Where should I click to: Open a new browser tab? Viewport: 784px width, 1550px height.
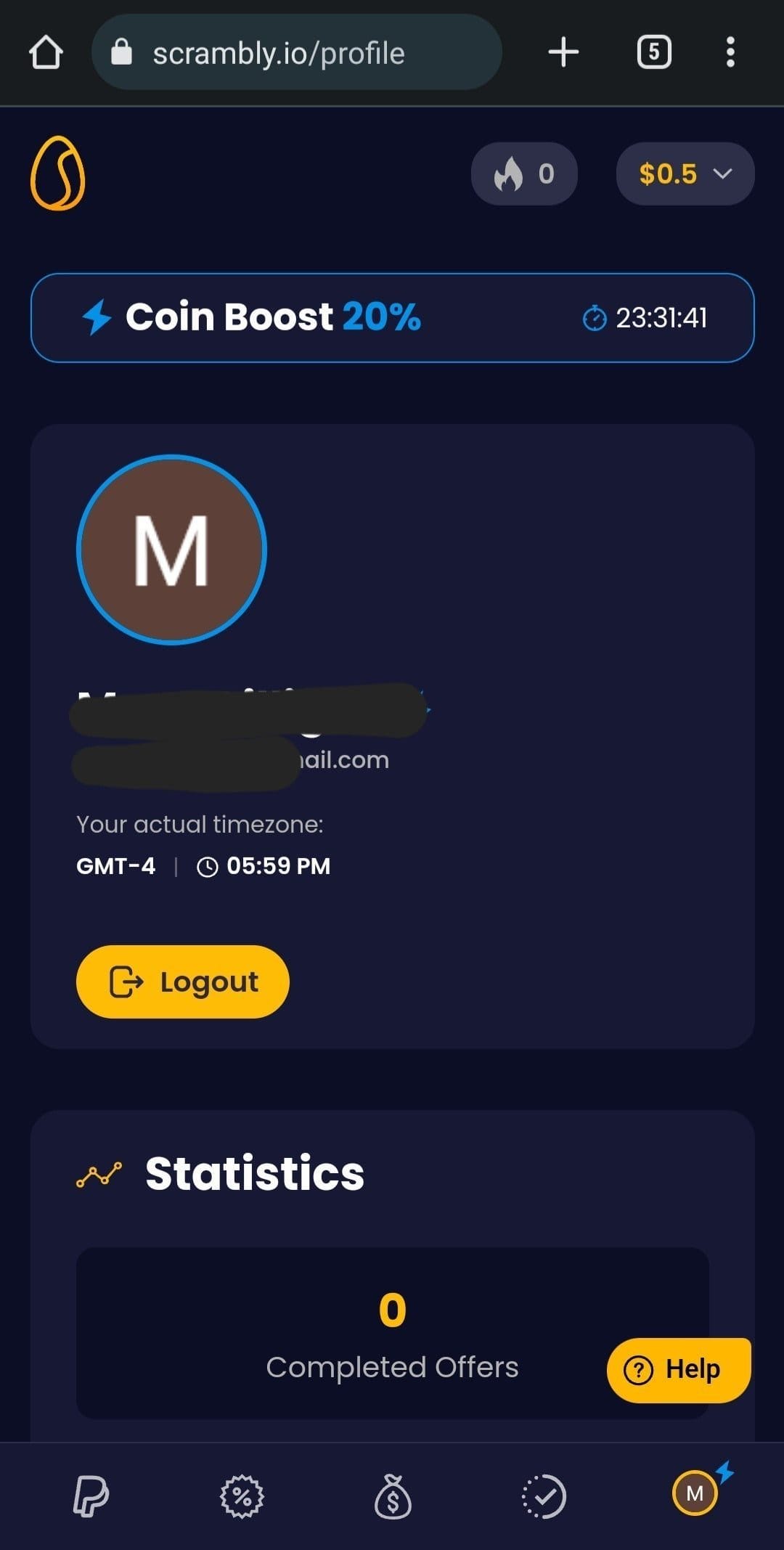point(563,52)
